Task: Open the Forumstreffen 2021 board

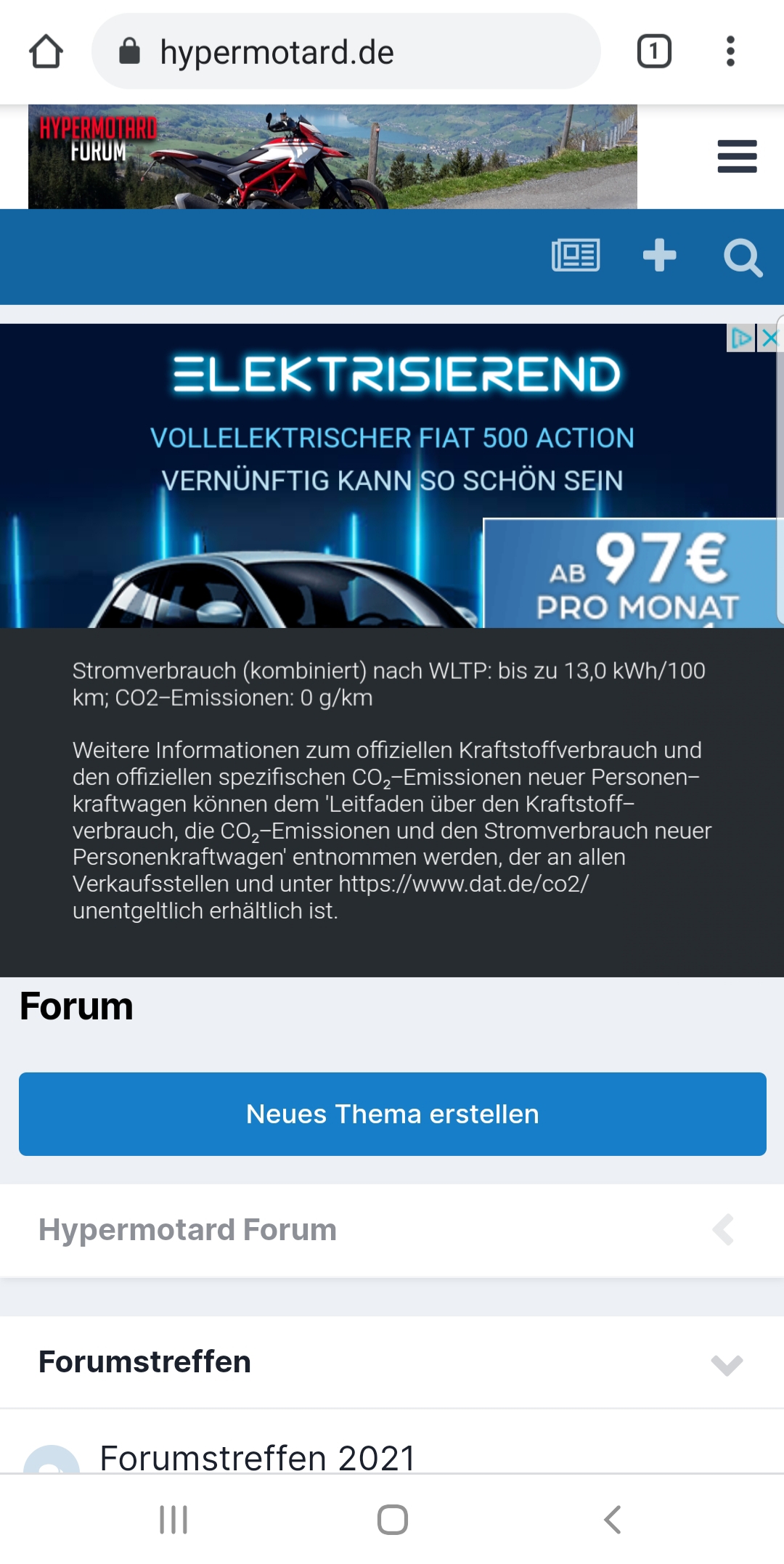Action: 257,1457
